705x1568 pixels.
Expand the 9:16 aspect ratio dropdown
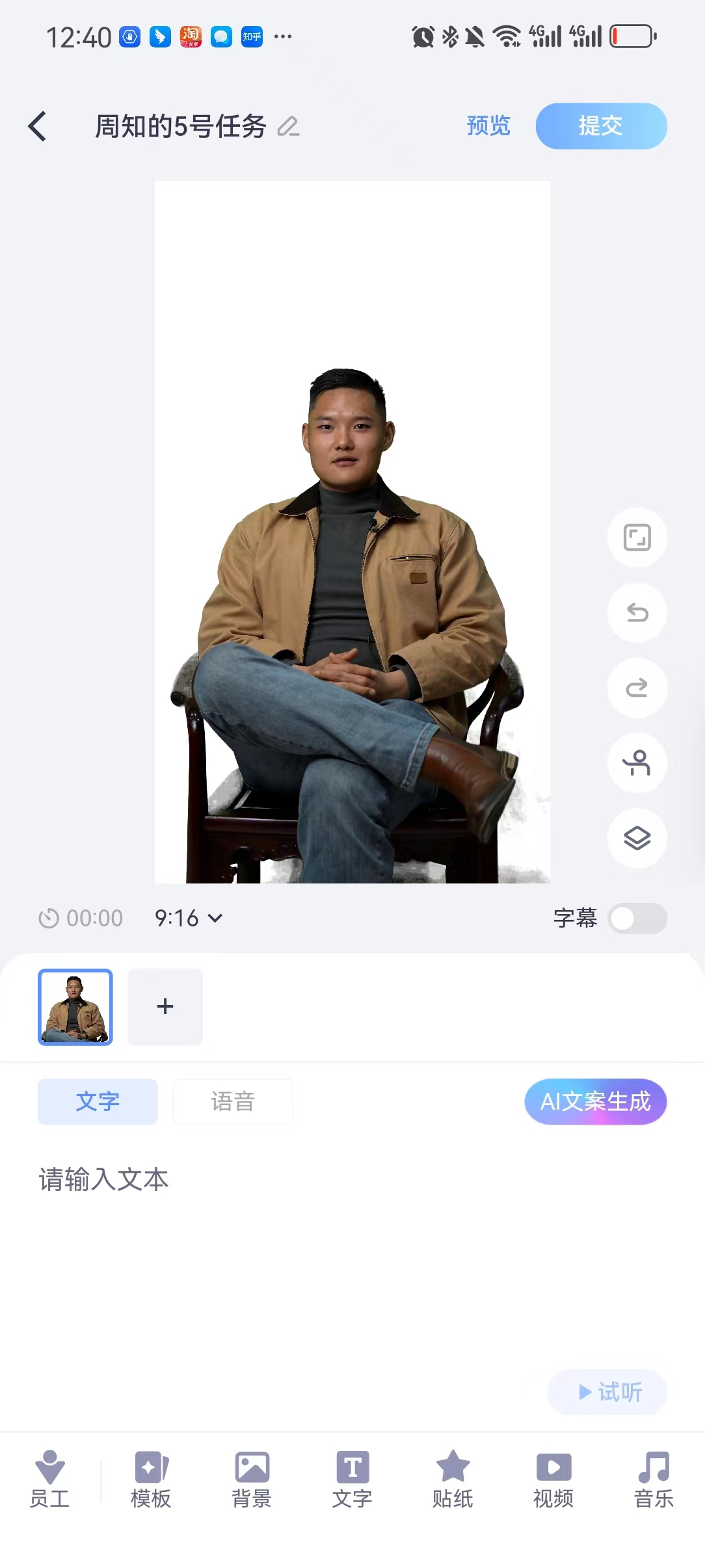[x=189, y=918]
